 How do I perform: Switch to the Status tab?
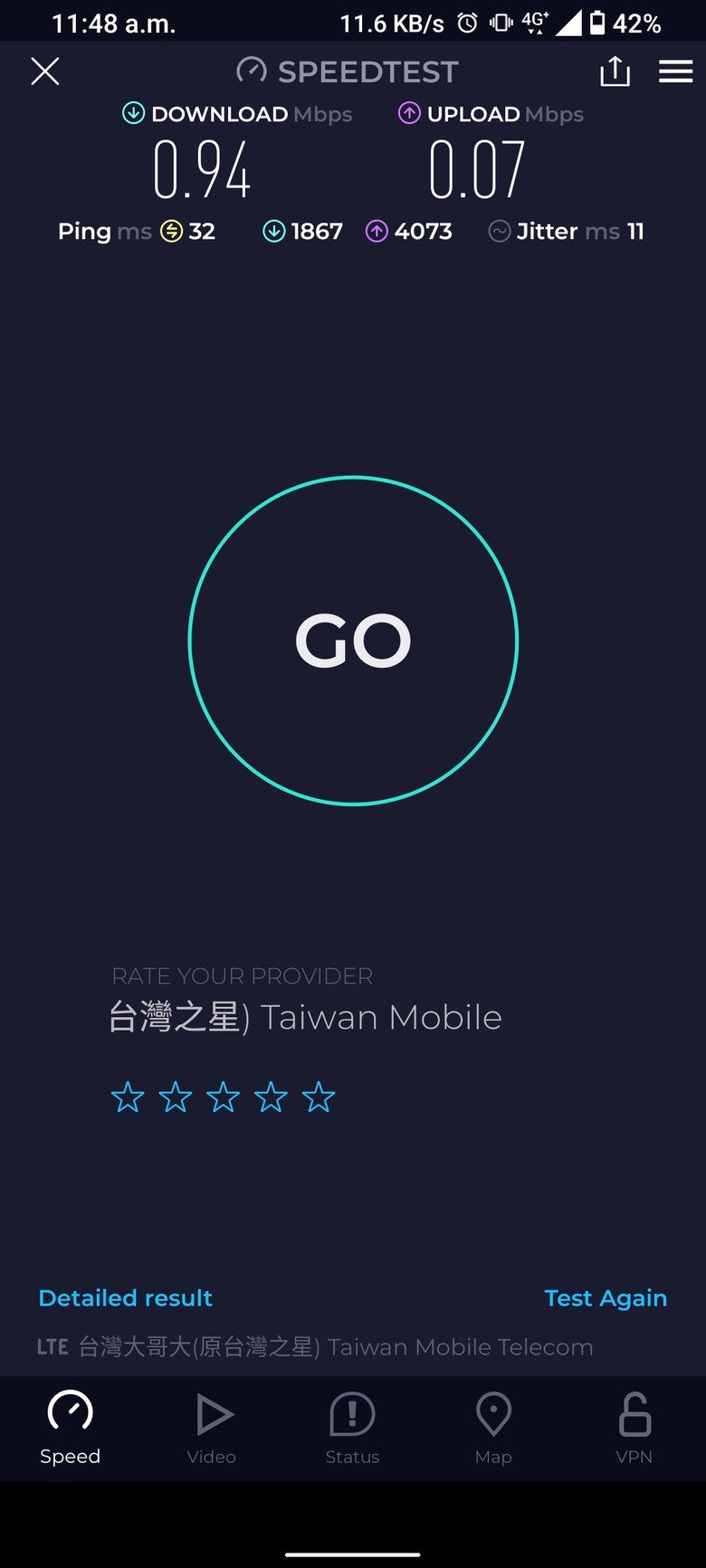click(352, 1429)
